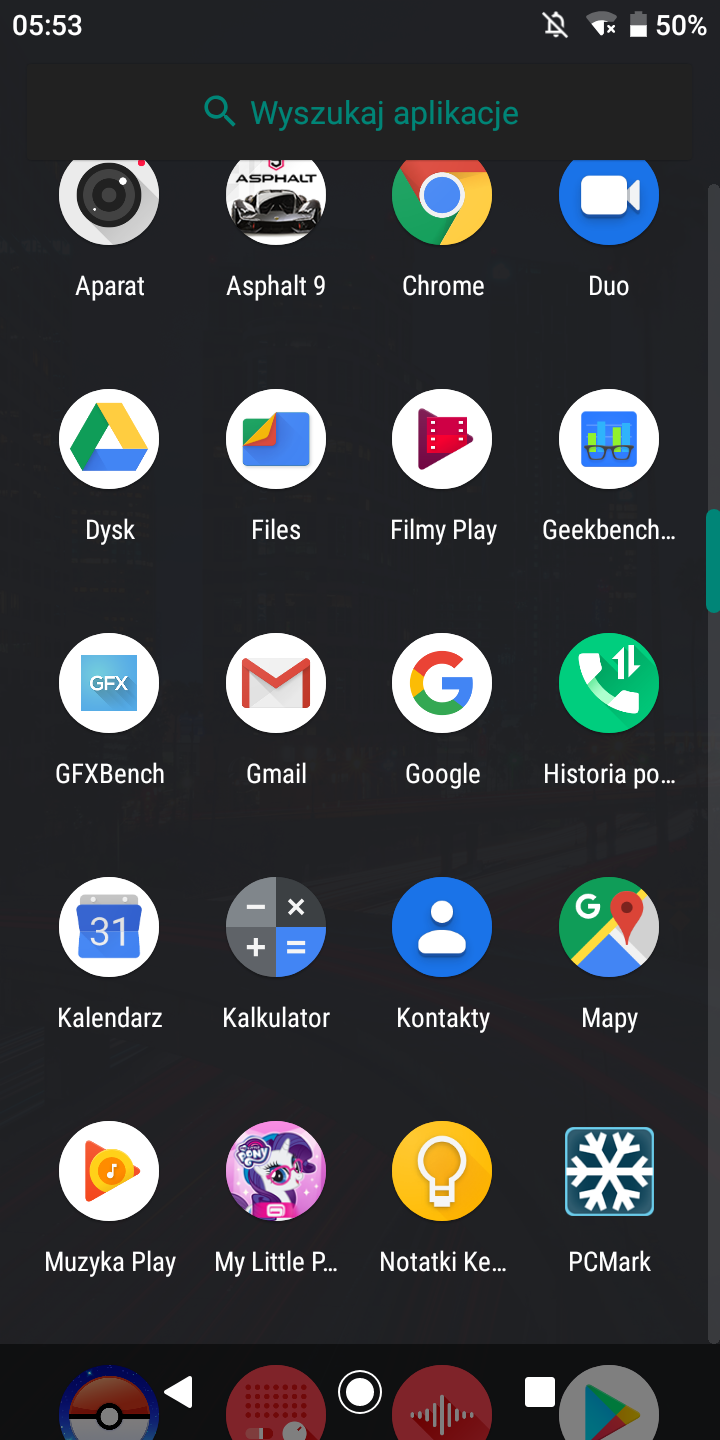Image resolution: width=720 pixels, height=1440 pixels.
Task: Open Kontakty app
Action: click(442, 927)
